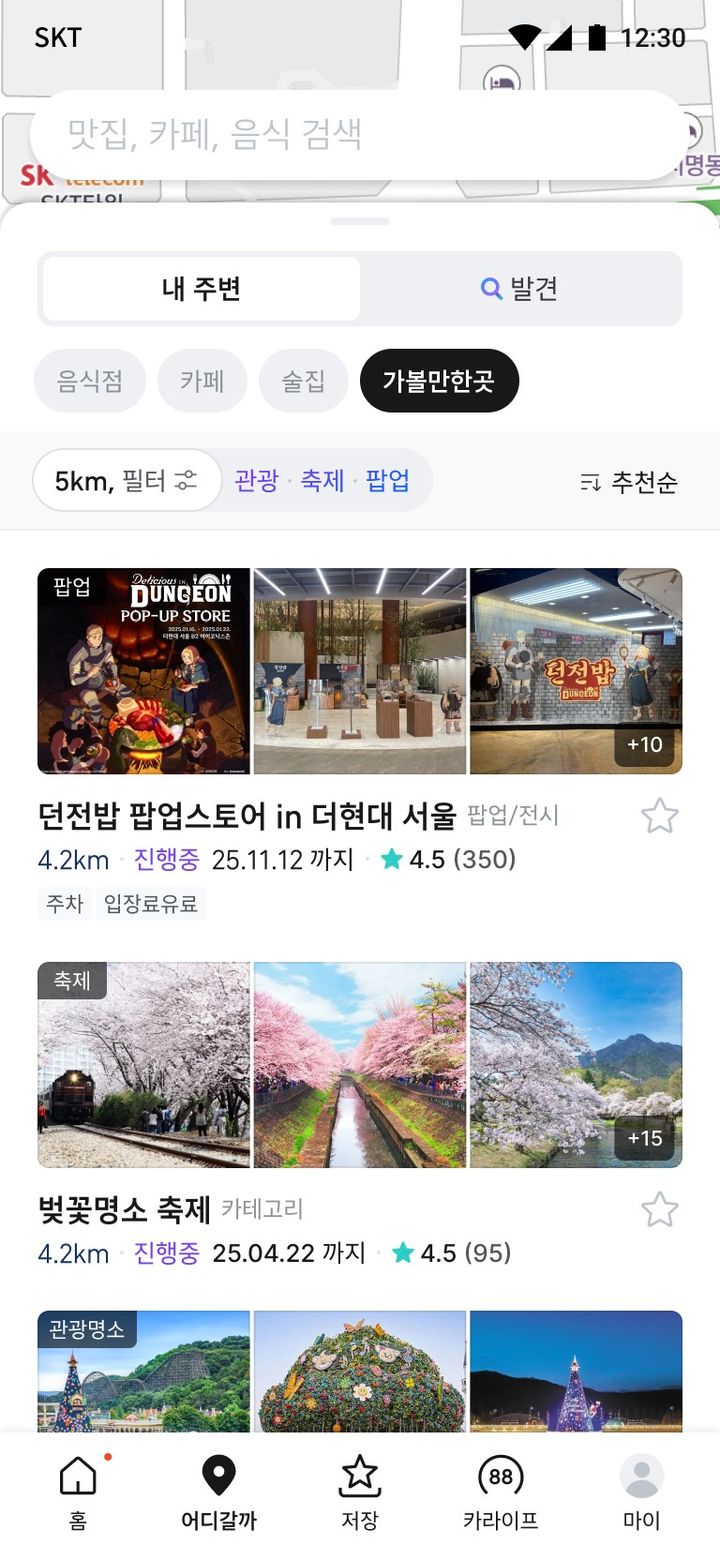The height and width of the screenshot is (1545, 720).
Task: Open the 어디갈까 tab
Action: 219,1492
